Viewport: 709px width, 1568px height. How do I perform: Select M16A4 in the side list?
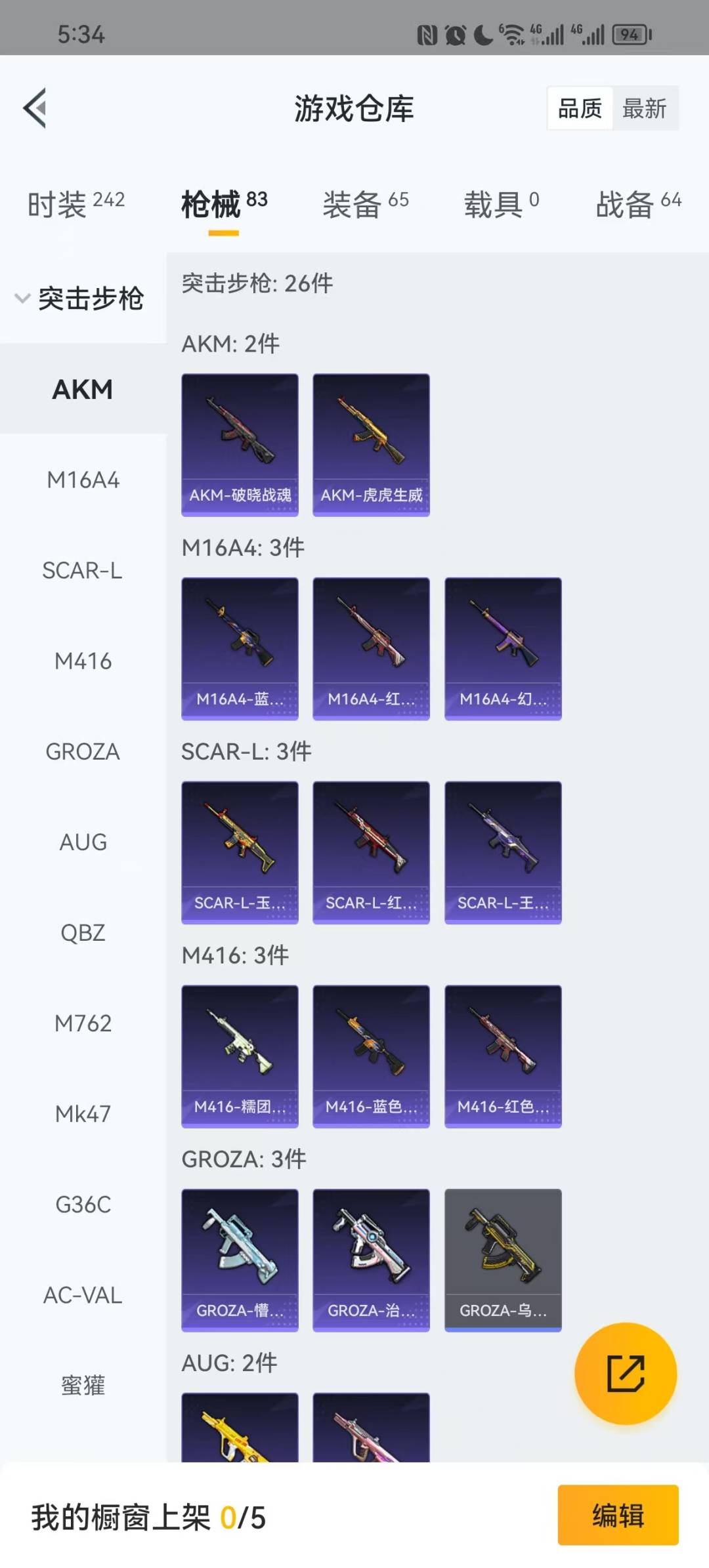pyautogui.click(x=83, y=480)
